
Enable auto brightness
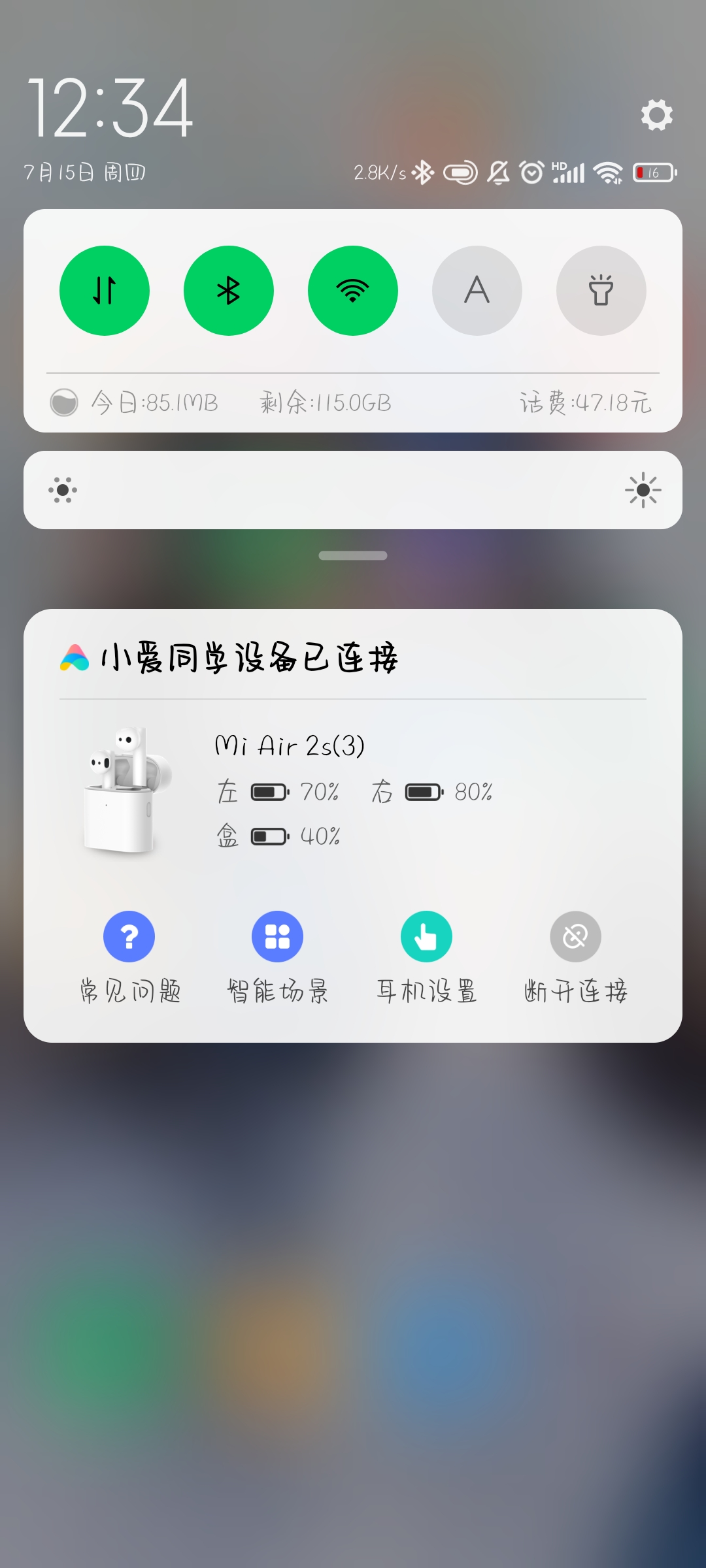tap(477, 291)
